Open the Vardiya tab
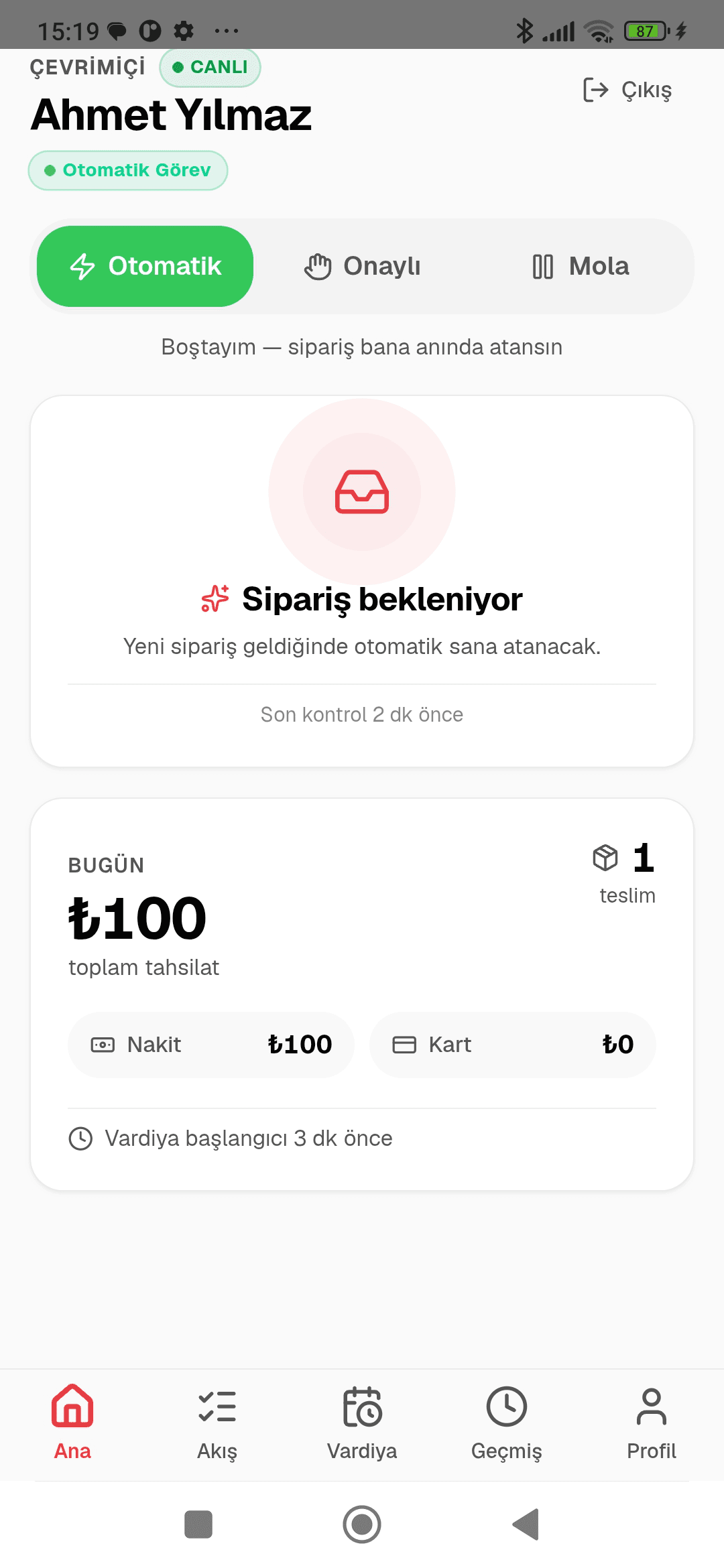The image size is (724, 1568). click(x=362, y=1423)
